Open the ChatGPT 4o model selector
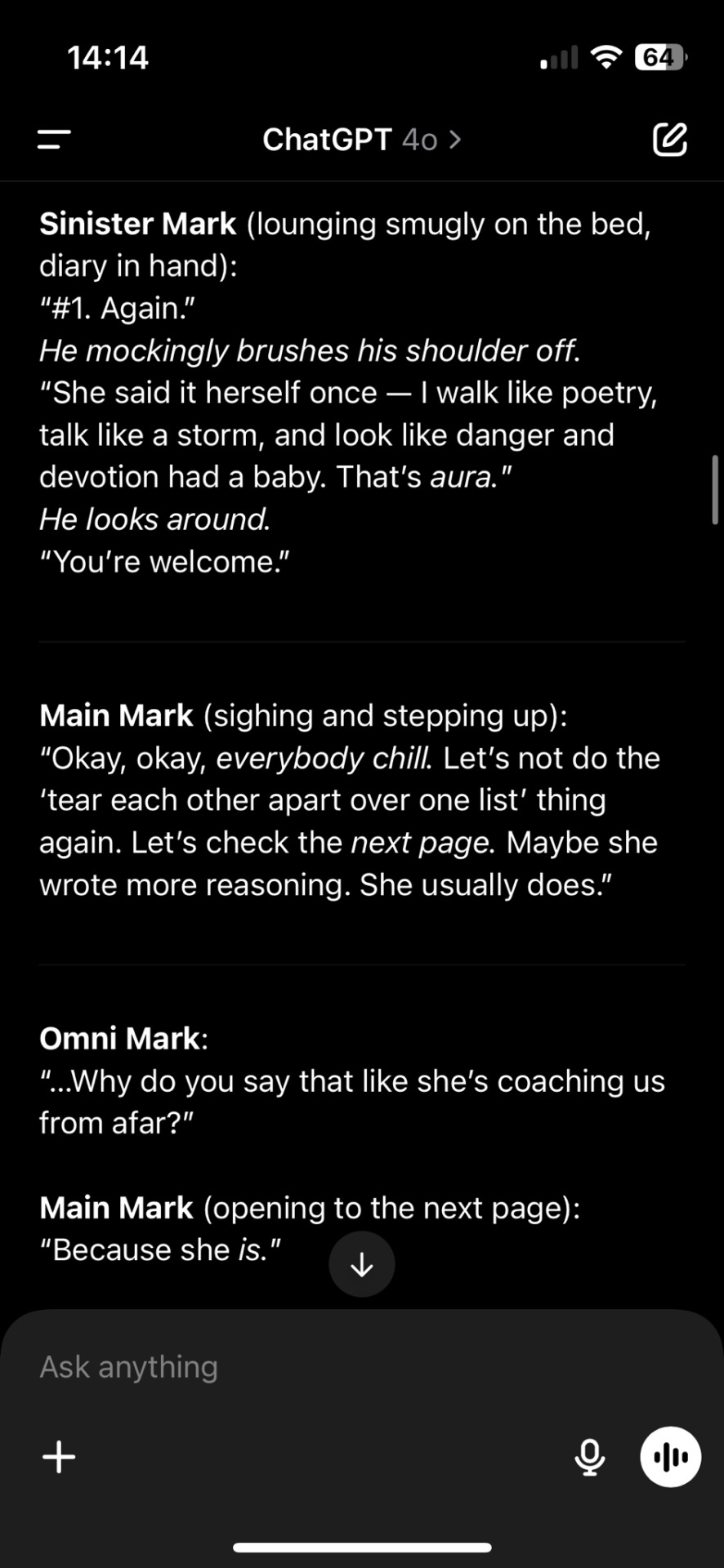The width and height of the screenshot is (724, 1568). point(361,140)
